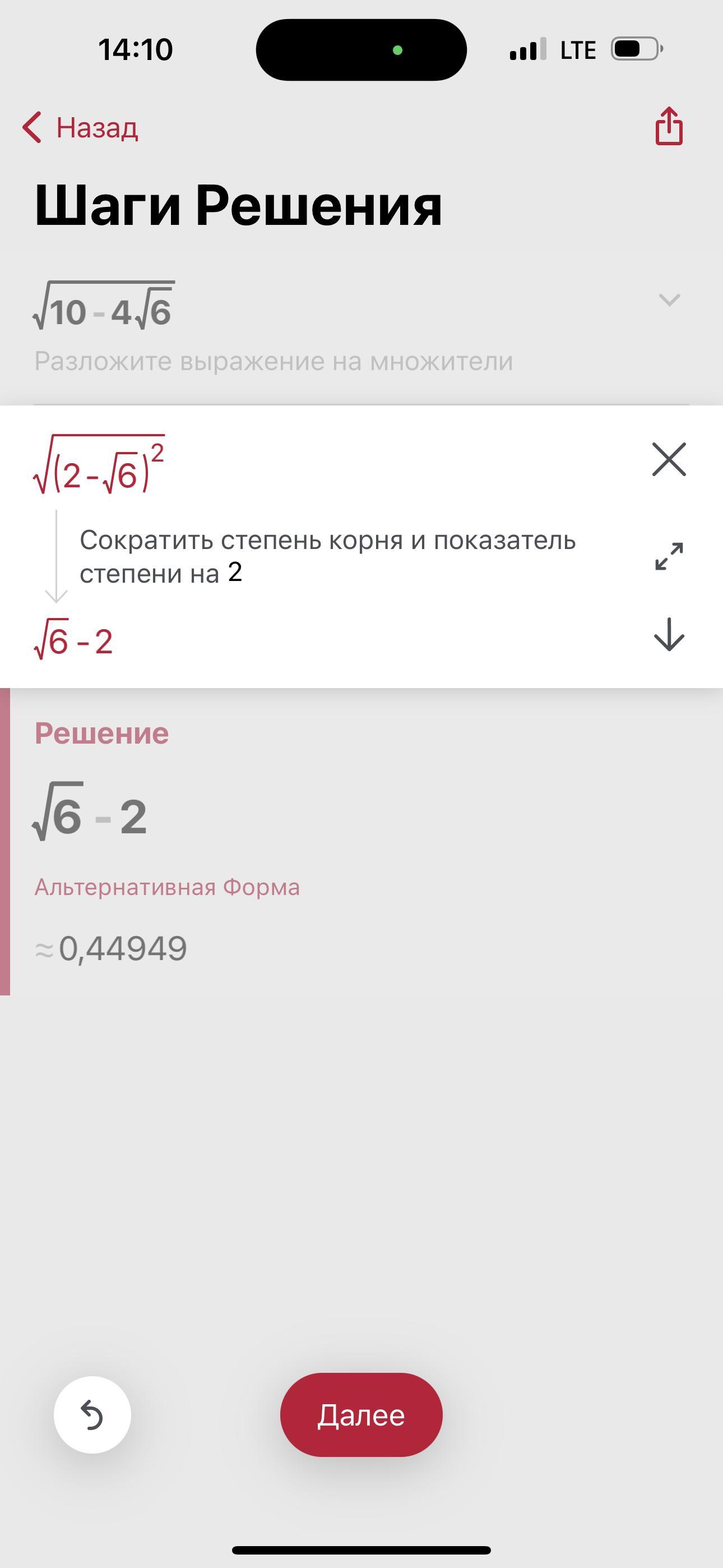Image resolution: width=723 pixels, height=1568 pixels.
Task: Expand the first step with the chevron
Action: tap(669, 300)
